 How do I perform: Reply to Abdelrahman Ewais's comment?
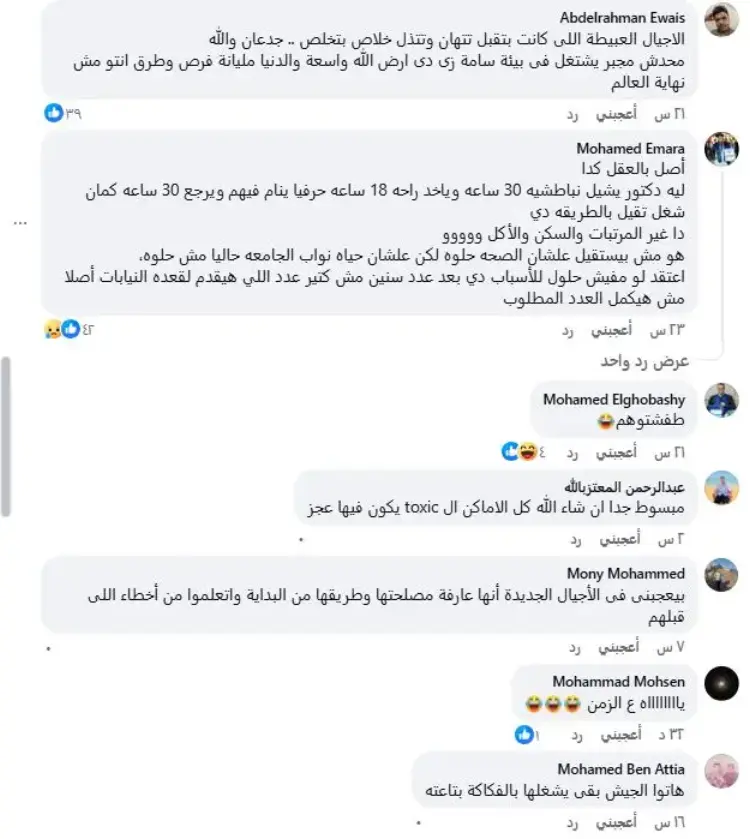click(x=573, y=115)
